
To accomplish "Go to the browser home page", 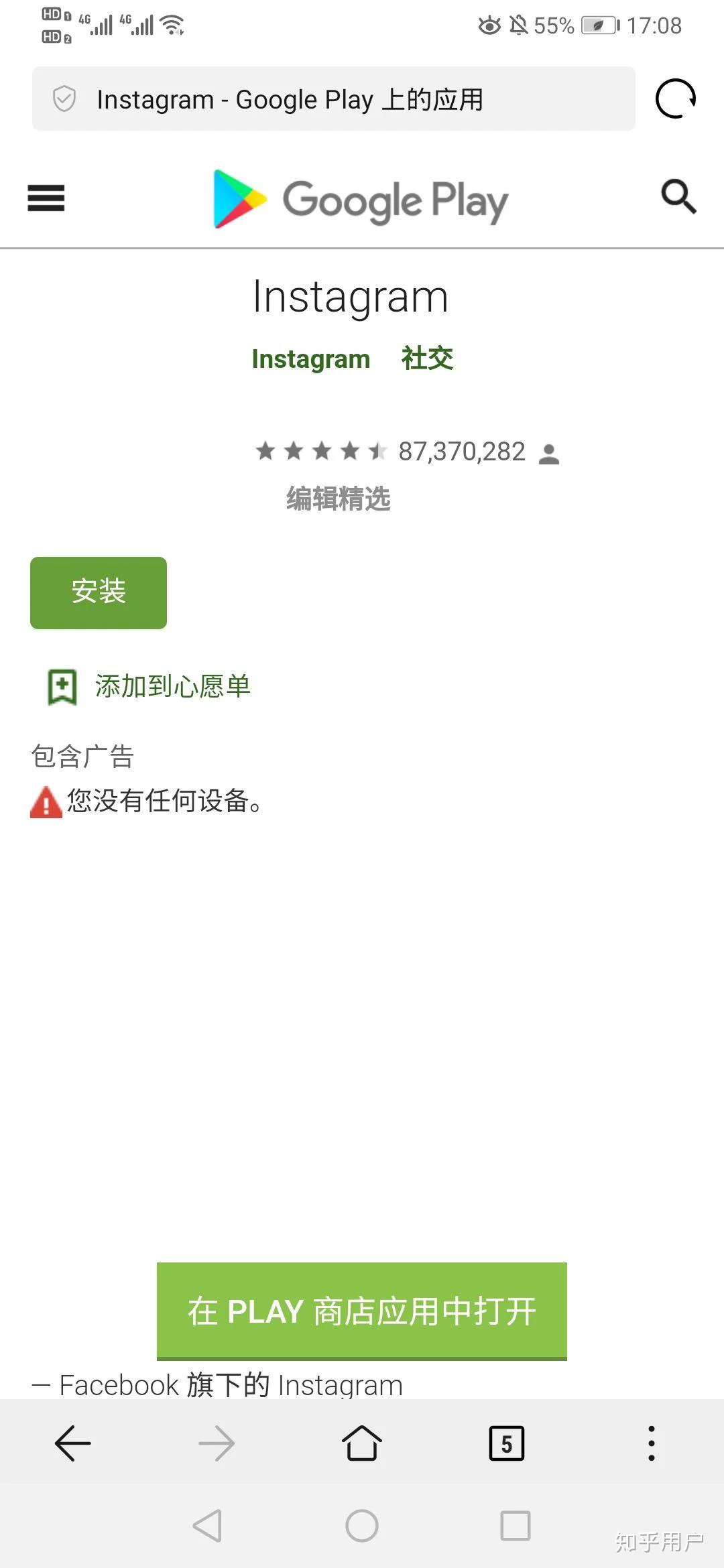I will point(362,1442).
